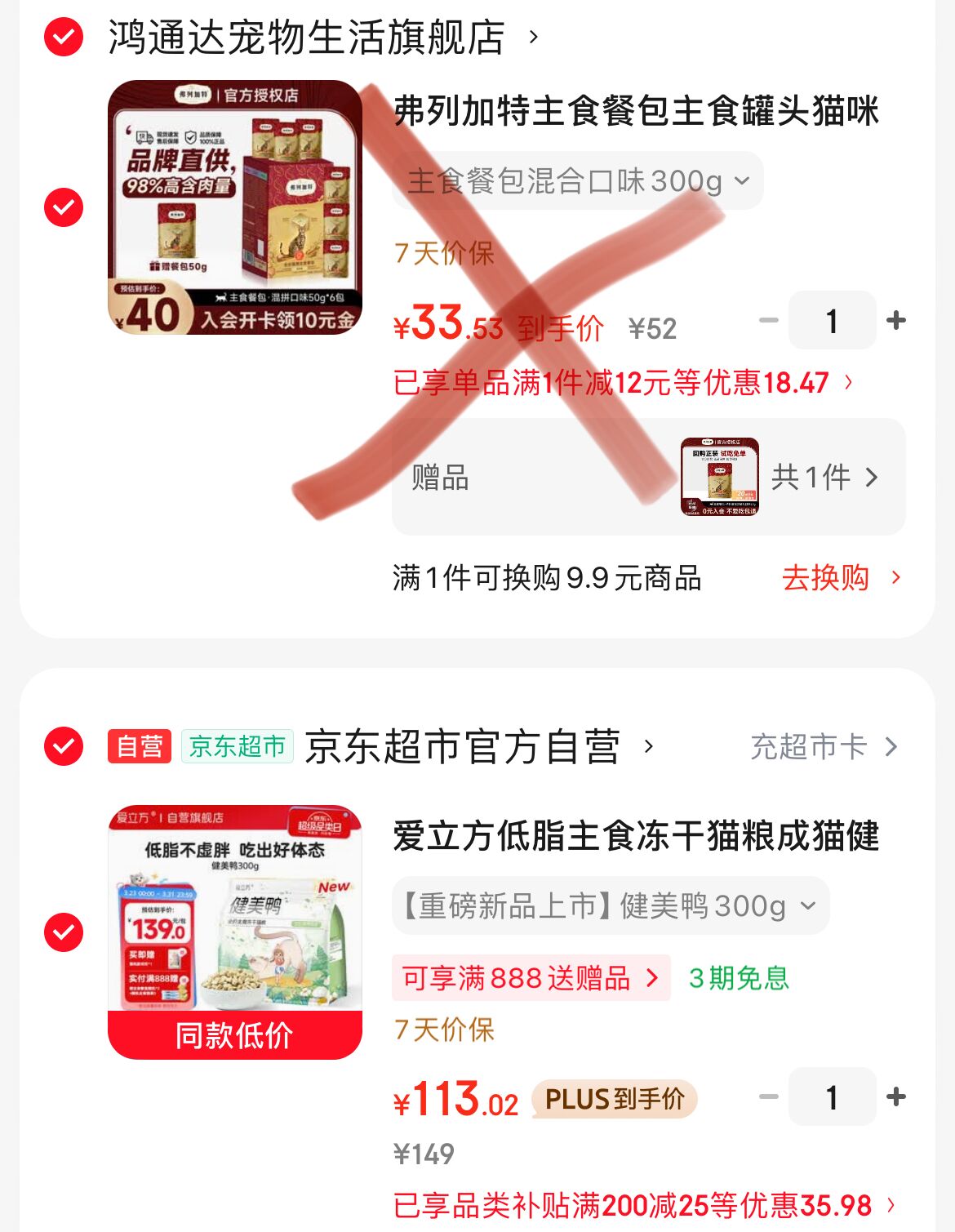Open the 京东超市官方自营 store page
Viewport: 955px width, 1232px height.
coord(463,746)
